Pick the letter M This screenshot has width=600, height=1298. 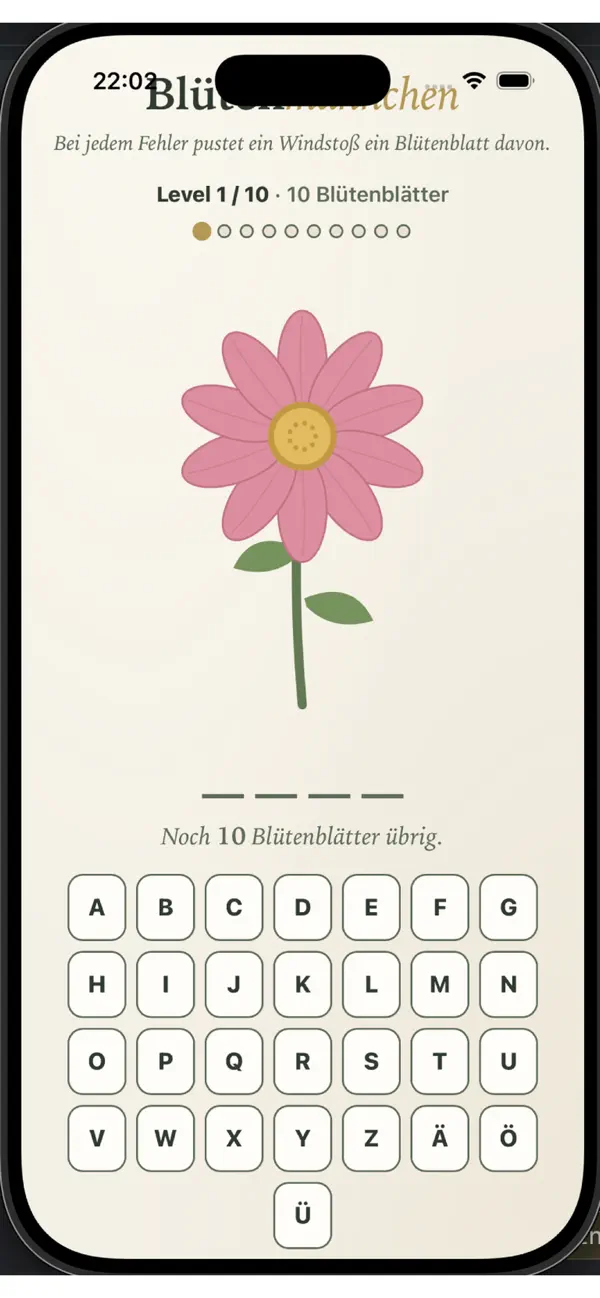point(440,984)
